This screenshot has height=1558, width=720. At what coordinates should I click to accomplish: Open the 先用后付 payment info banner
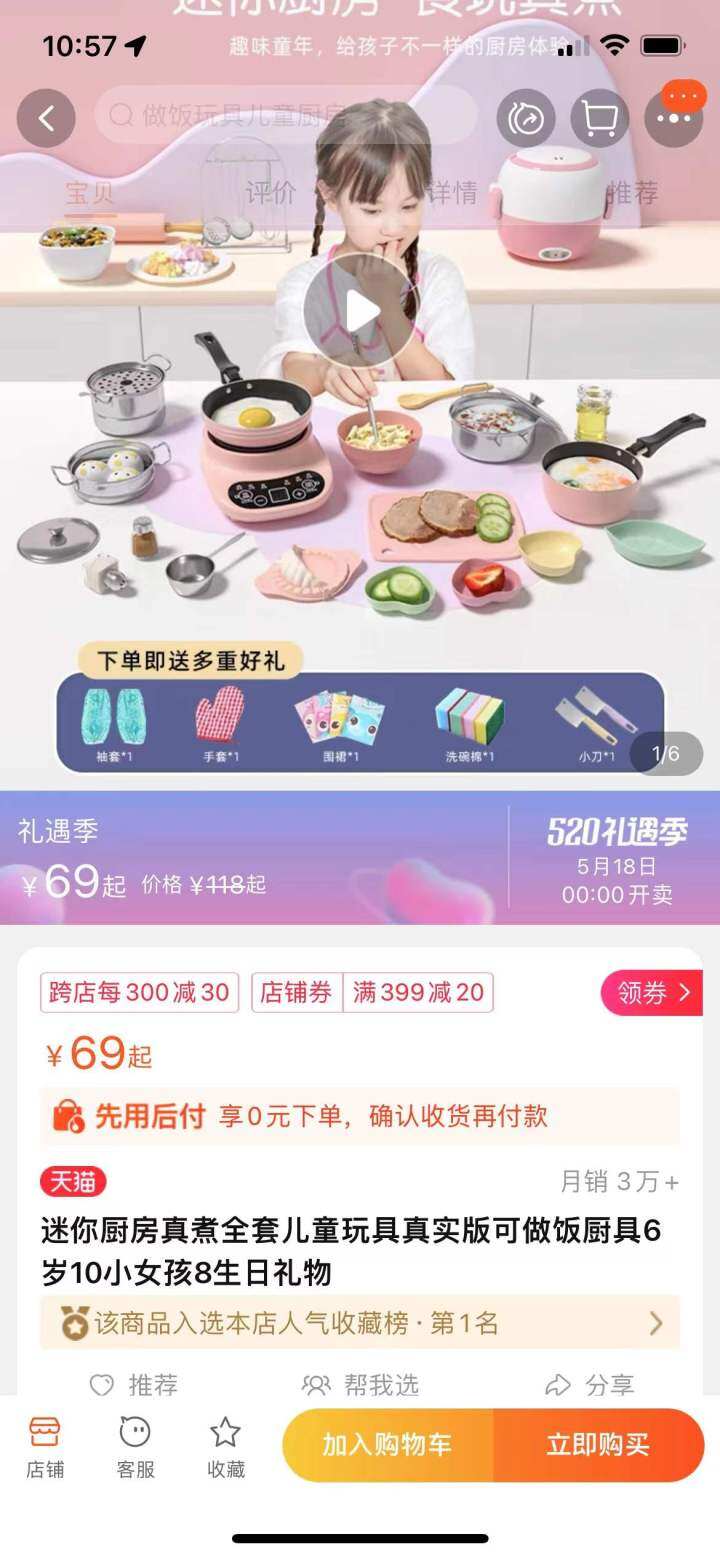coord(360,1116)
